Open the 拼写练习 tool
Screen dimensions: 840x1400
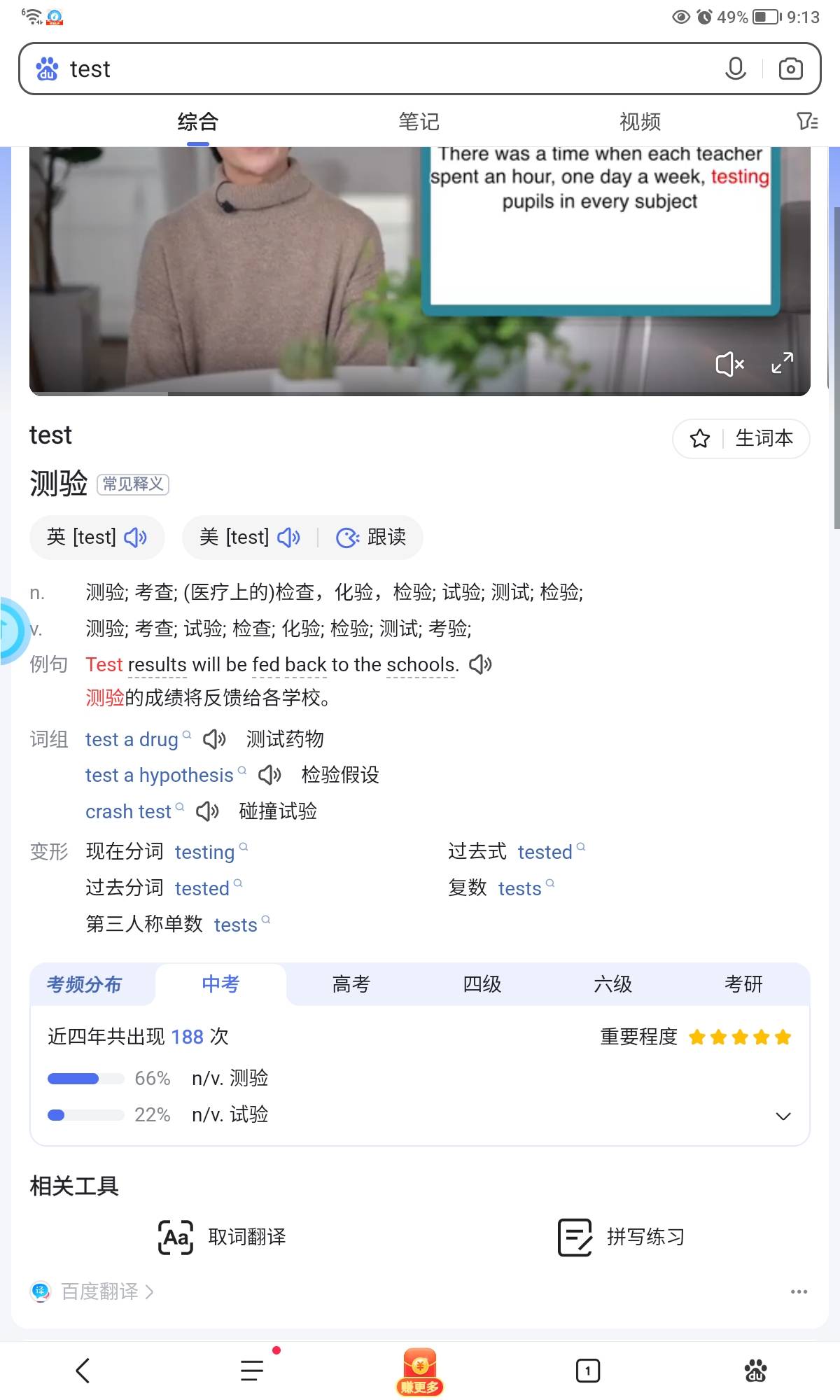pyautogui.click(x=622, y=1237)
